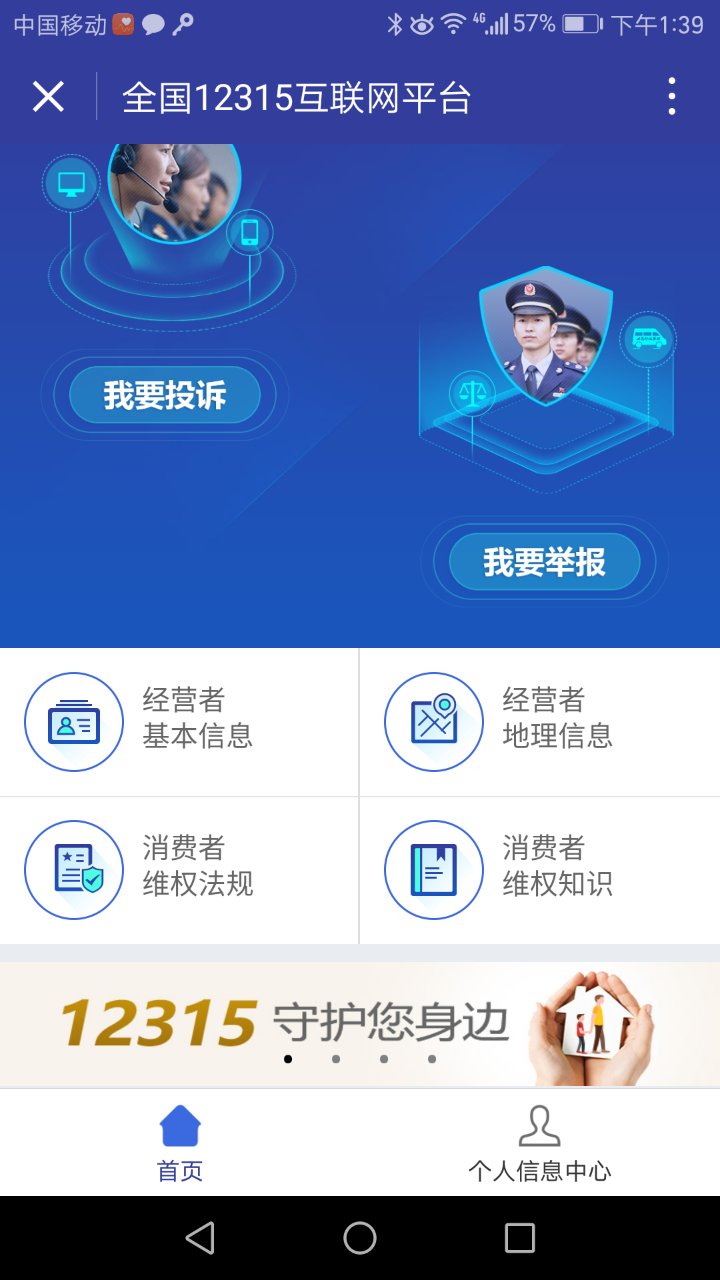Go to the 个人信息中心 tab
The image size is (720, 1280).
click(539, 1143)
